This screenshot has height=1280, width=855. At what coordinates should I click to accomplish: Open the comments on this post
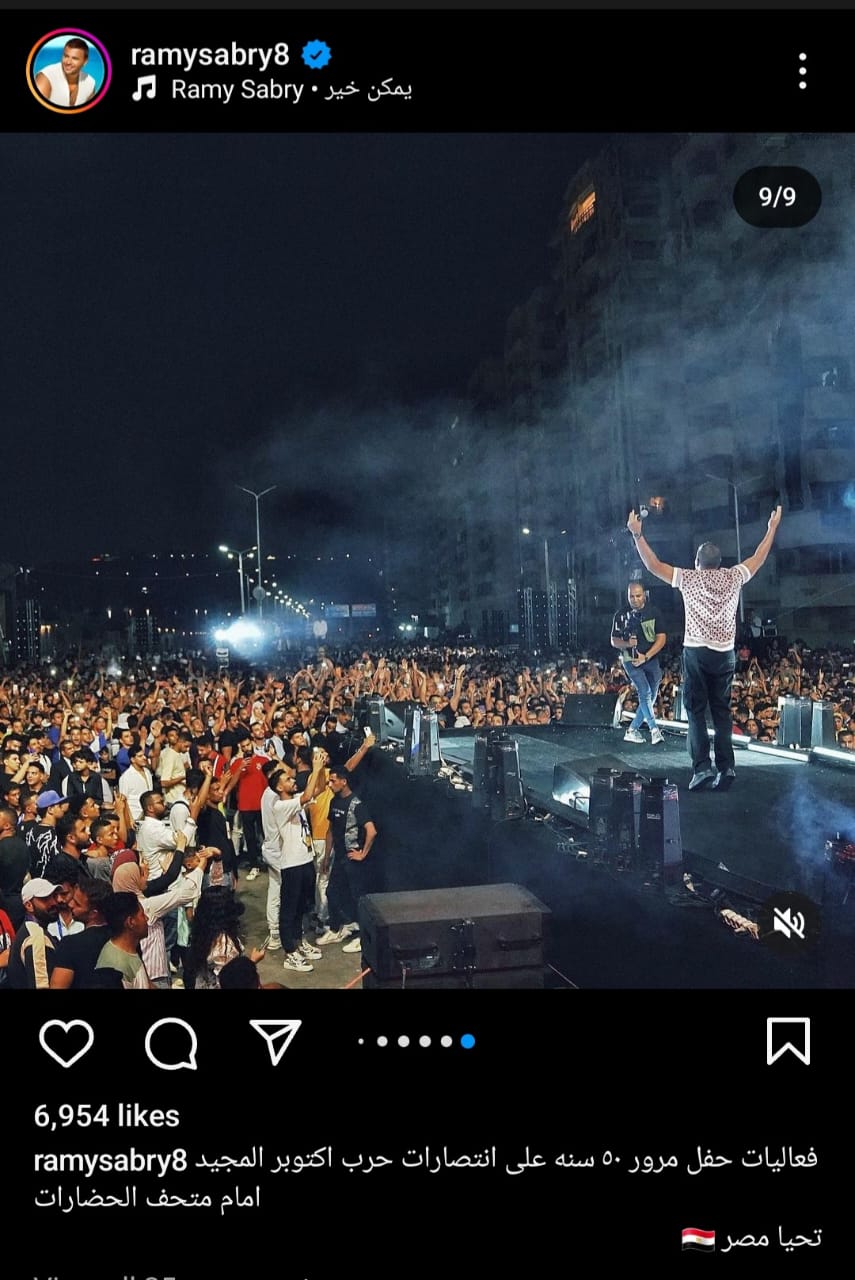(x=171, y=1043)
